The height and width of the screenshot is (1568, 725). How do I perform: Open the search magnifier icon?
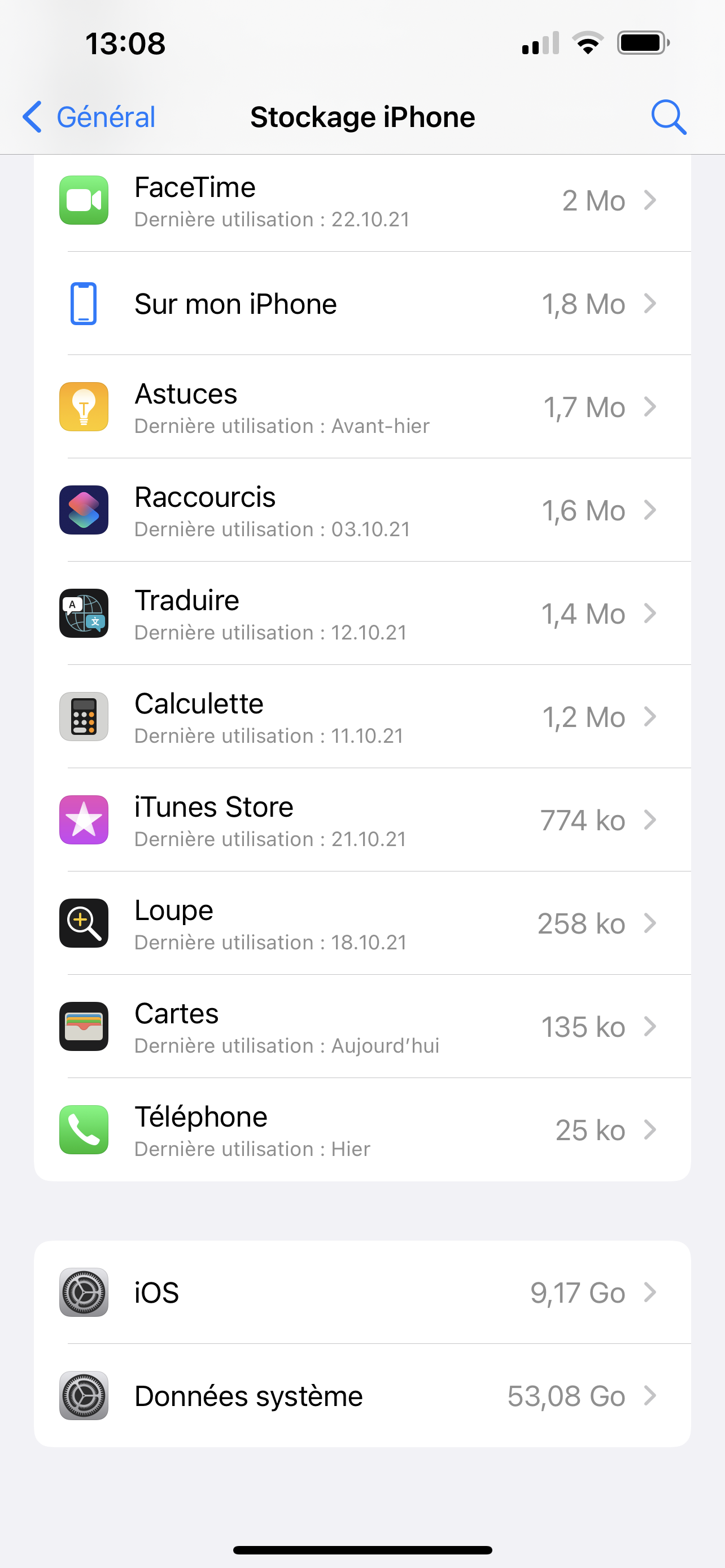click(x=668, y=117)
